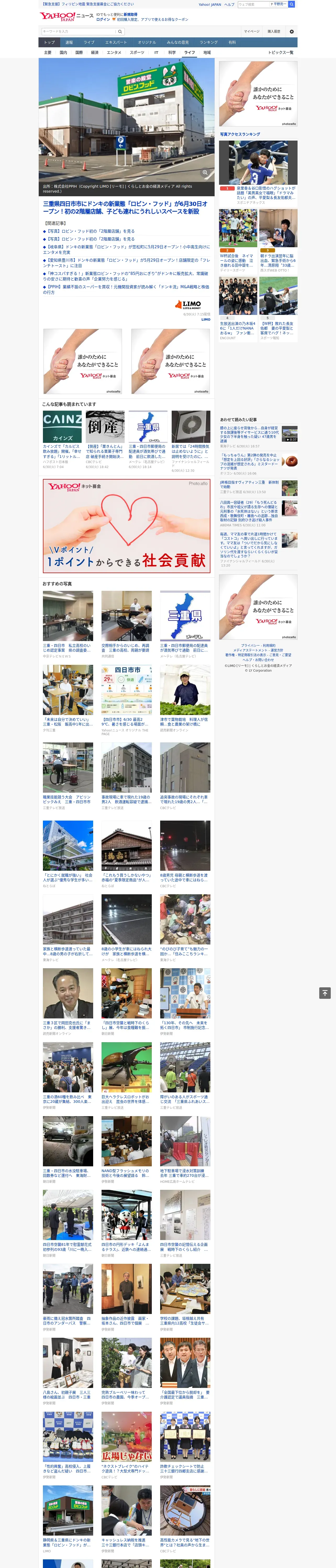336x1568 pixels.
Task: Switch to the 速報 tab
Action: tap(69, 43)
